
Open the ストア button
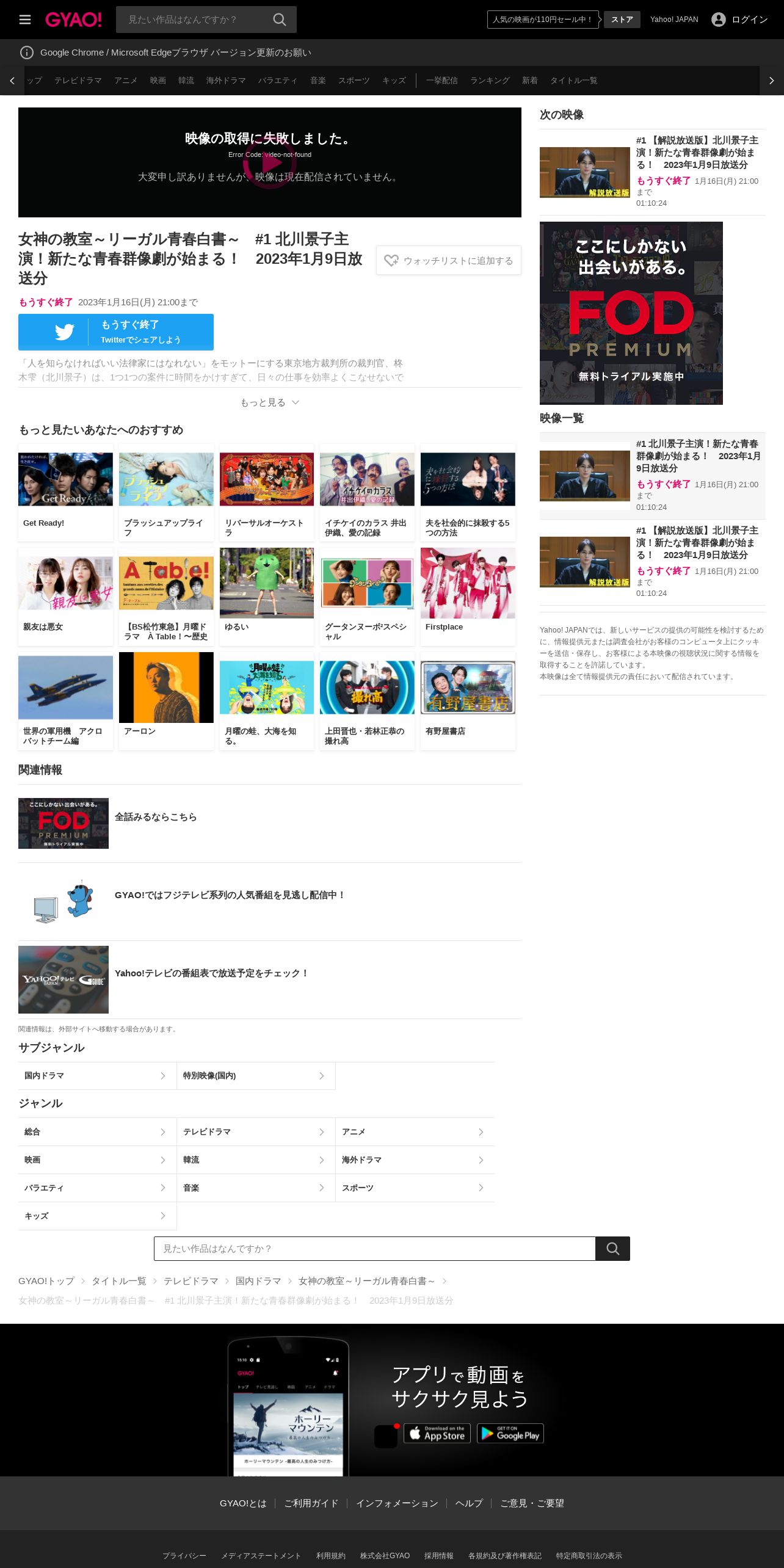point(622,20)
